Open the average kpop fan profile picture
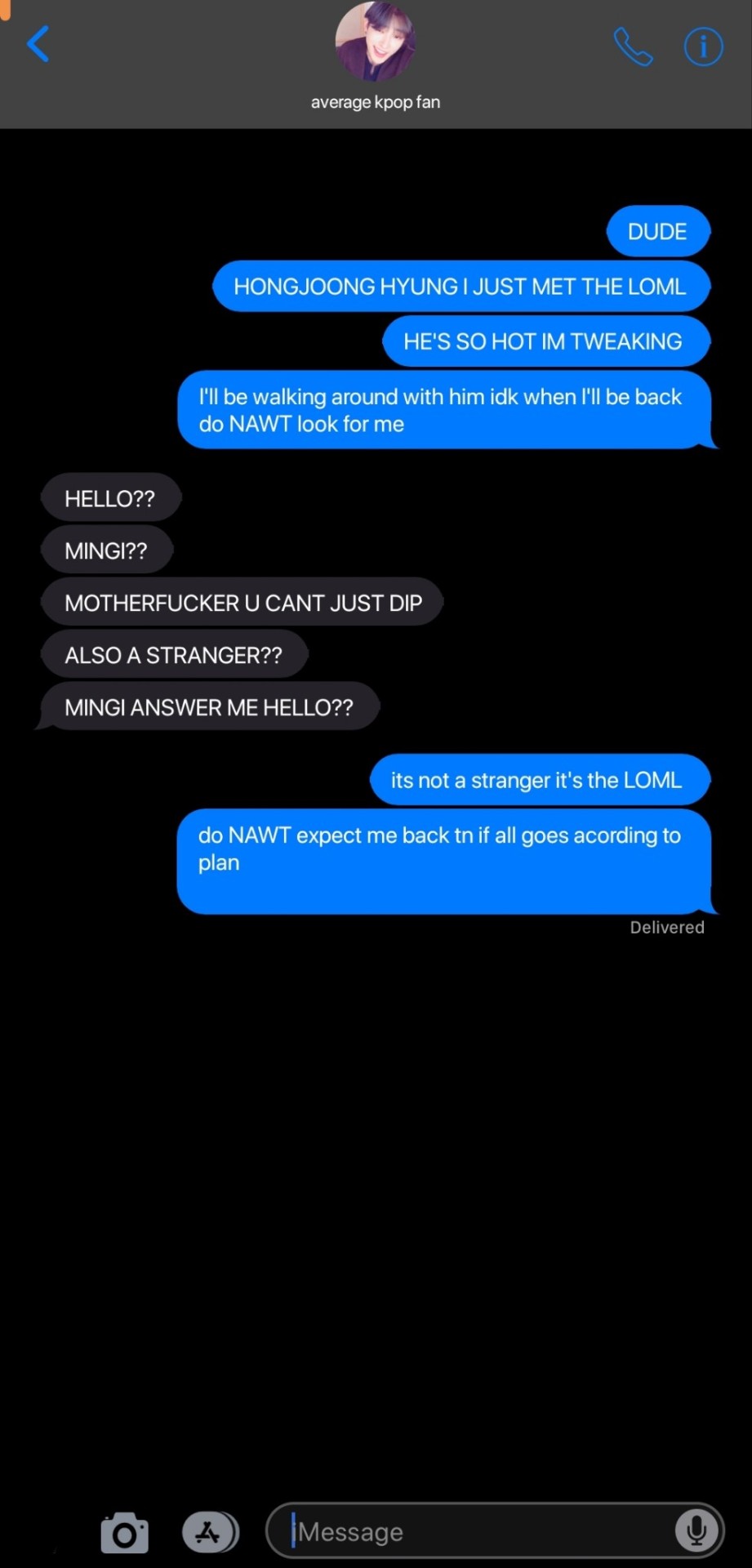 tap(376, 41)
